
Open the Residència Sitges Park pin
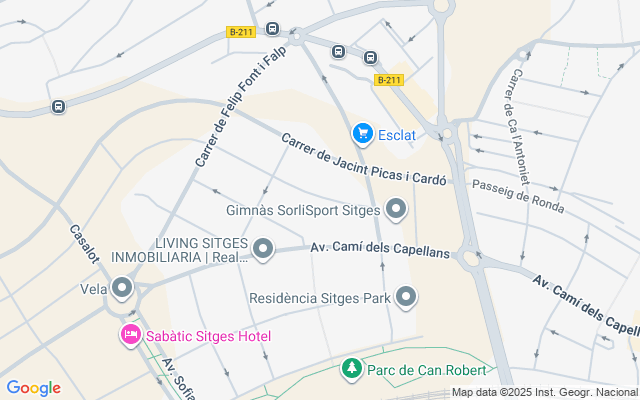pos(406,297)
